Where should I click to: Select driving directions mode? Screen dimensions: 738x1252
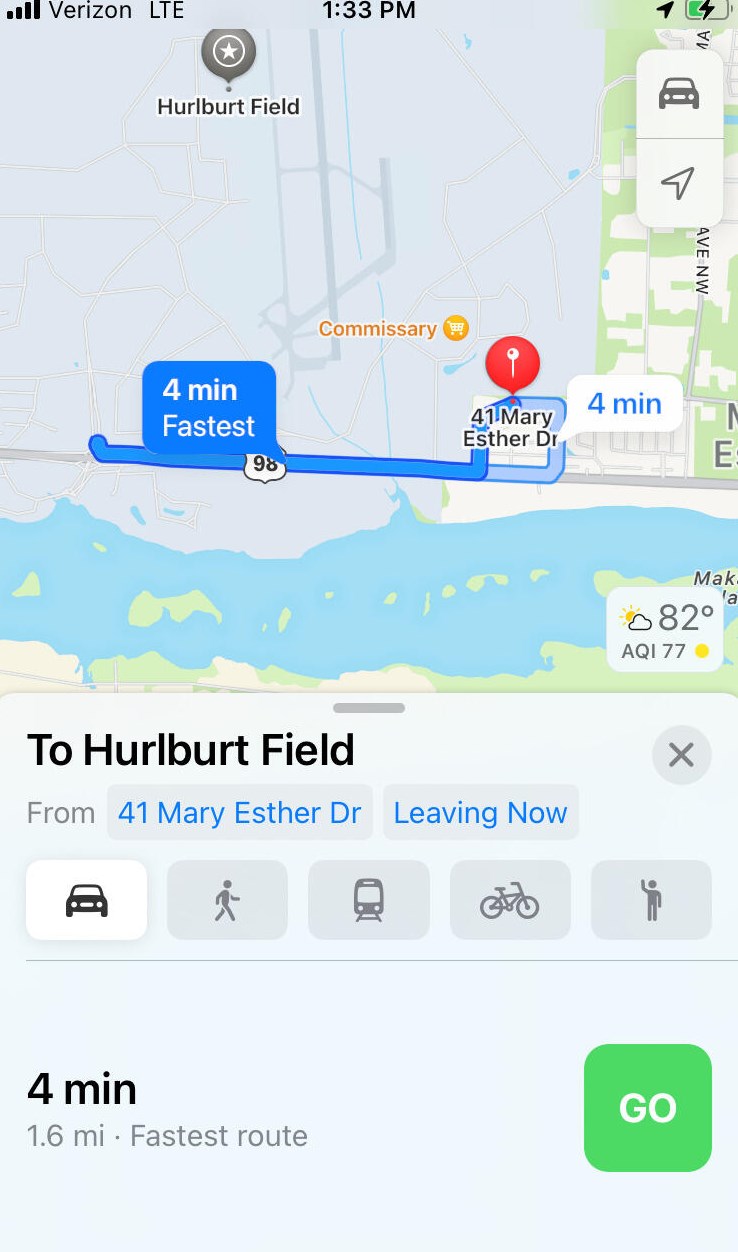coord(86,900)
